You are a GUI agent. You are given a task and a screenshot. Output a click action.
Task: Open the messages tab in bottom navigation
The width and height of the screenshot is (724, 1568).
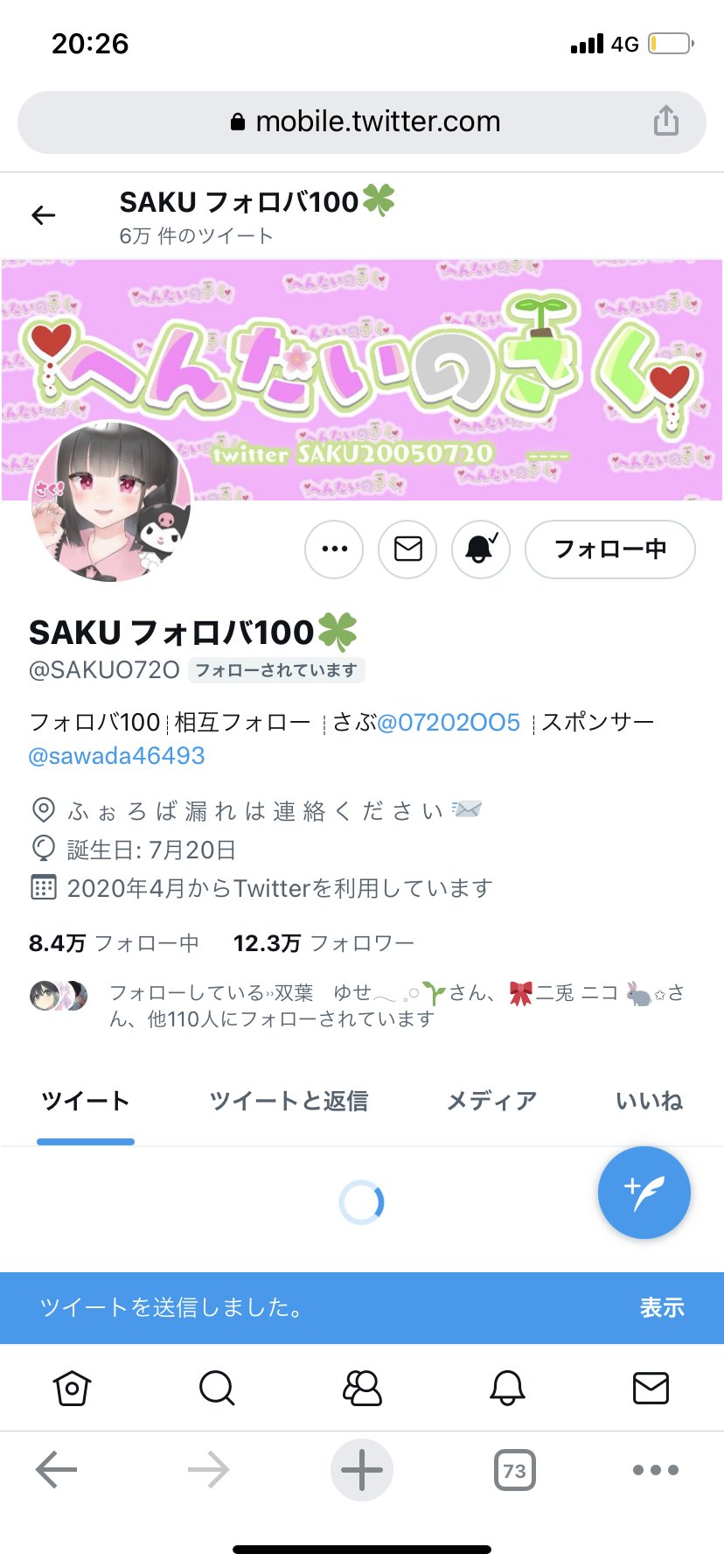pyautogui.click(x=651, y=1388)
